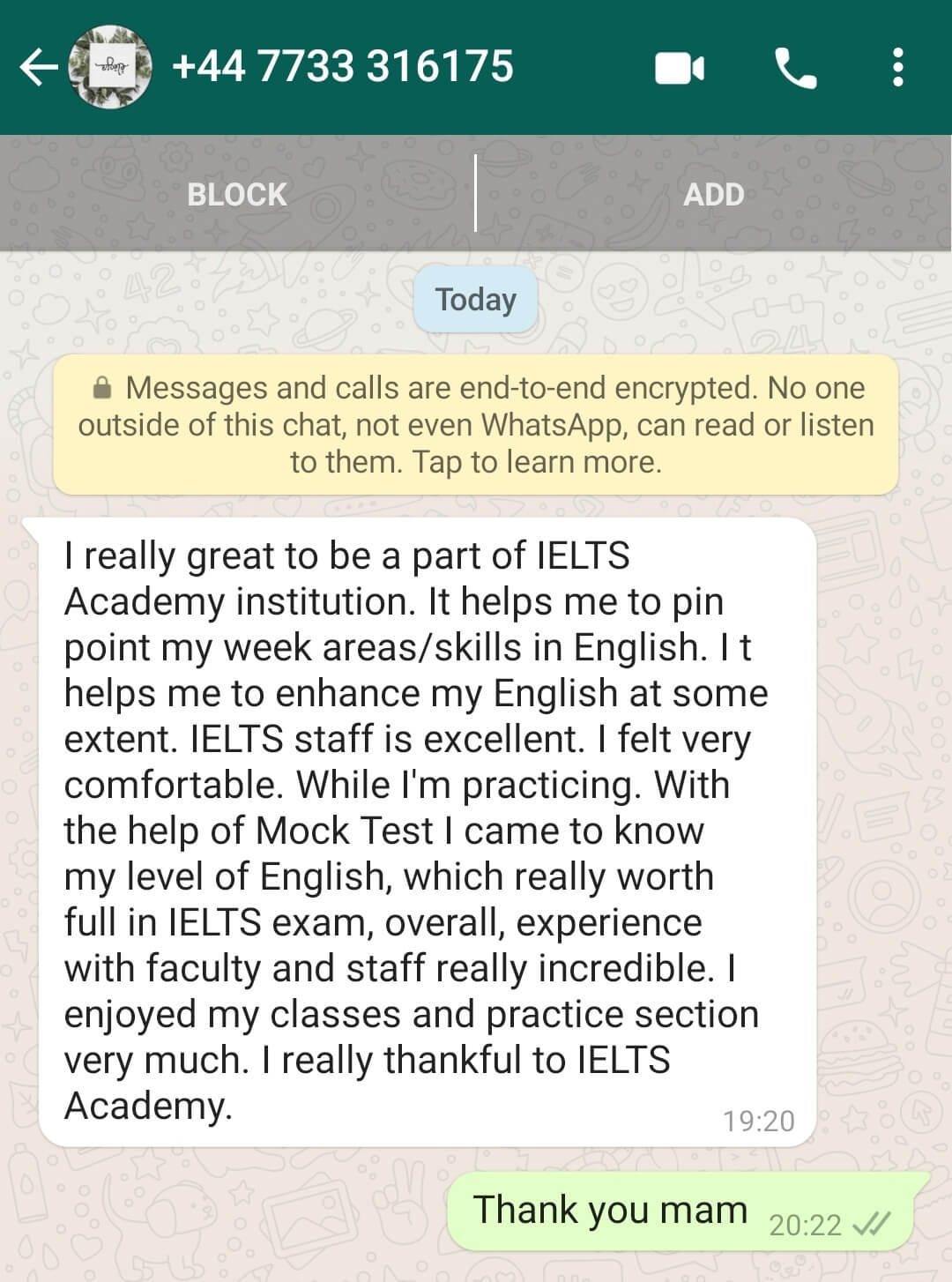Start a video call
This screenshot has height=1282, width=952.
coord(679,68)
